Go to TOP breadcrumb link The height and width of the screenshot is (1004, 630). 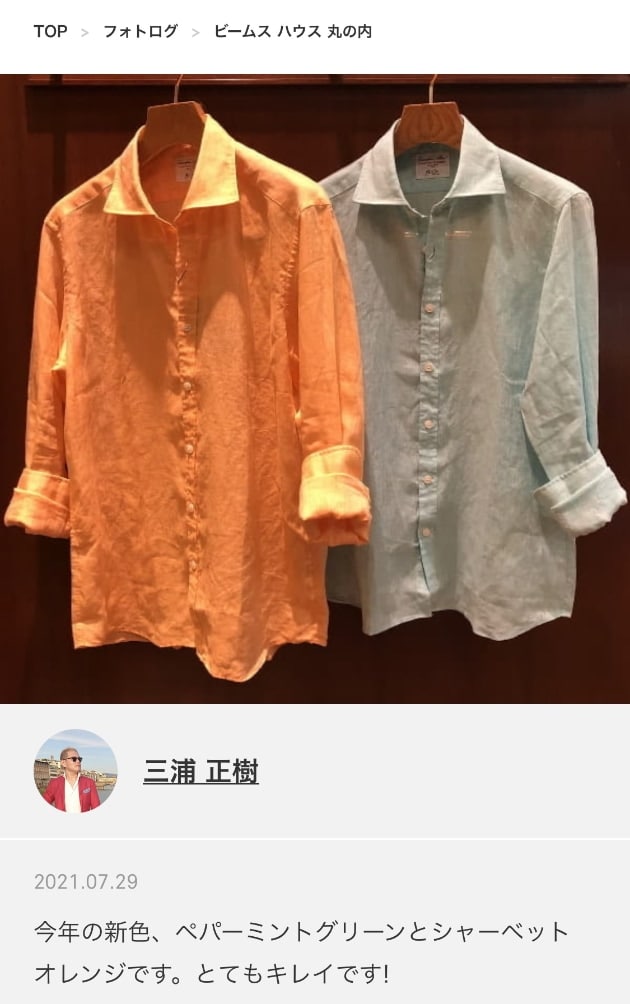50,32
